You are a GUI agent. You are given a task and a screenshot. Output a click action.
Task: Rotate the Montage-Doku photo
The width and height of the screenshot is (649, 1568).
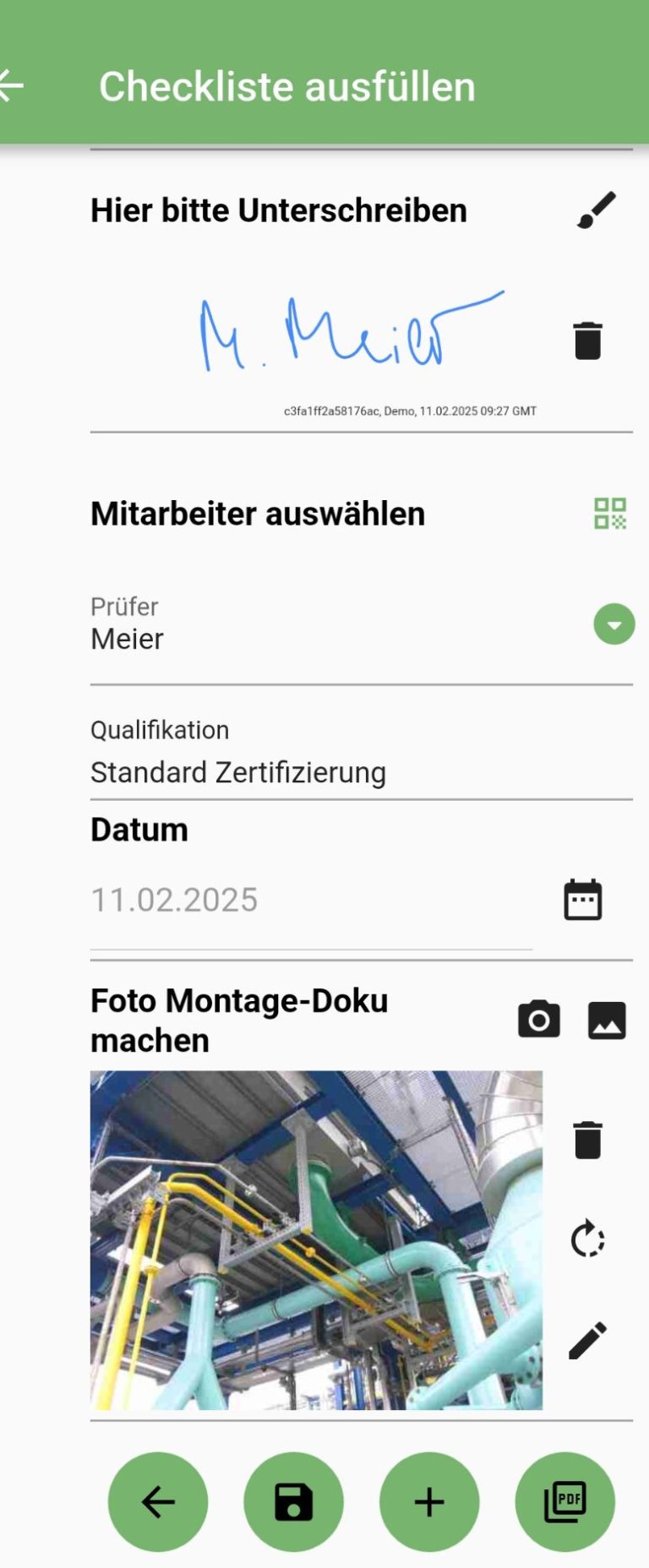tap(587, 1240)
